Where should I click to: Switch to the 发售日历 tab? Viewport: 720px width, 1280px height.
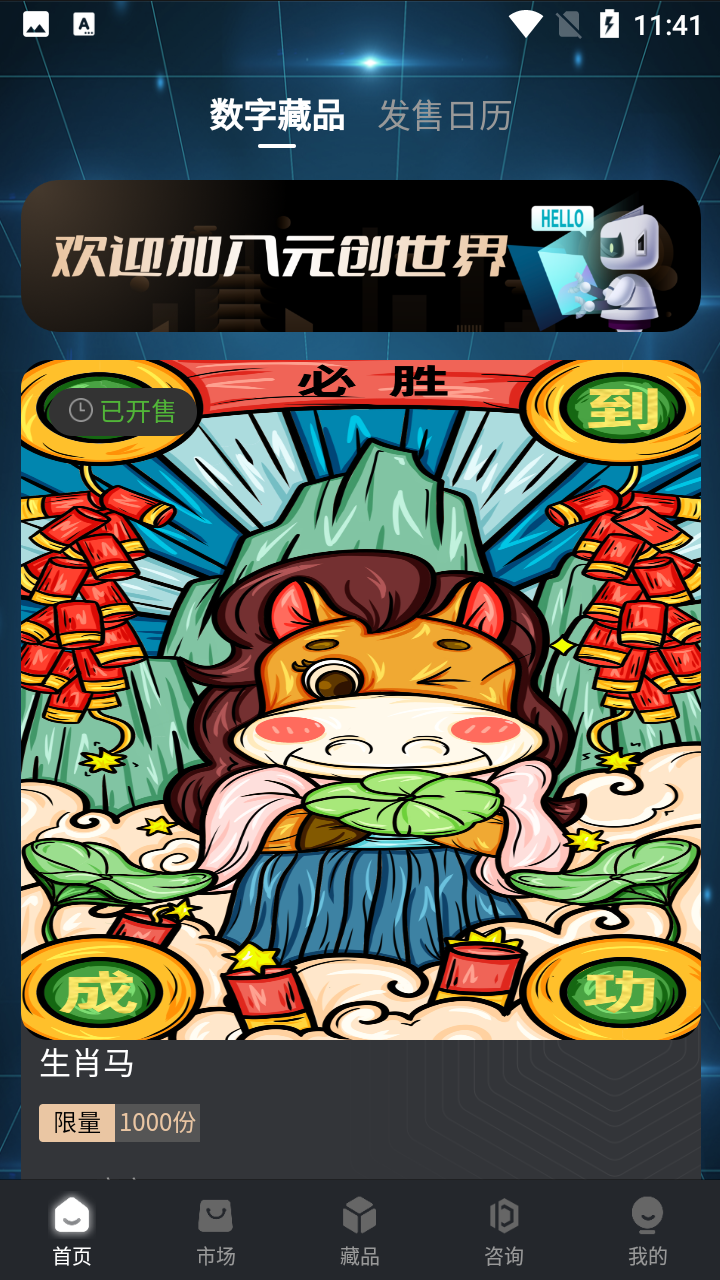pyautogui.click(x=445, y=116)
